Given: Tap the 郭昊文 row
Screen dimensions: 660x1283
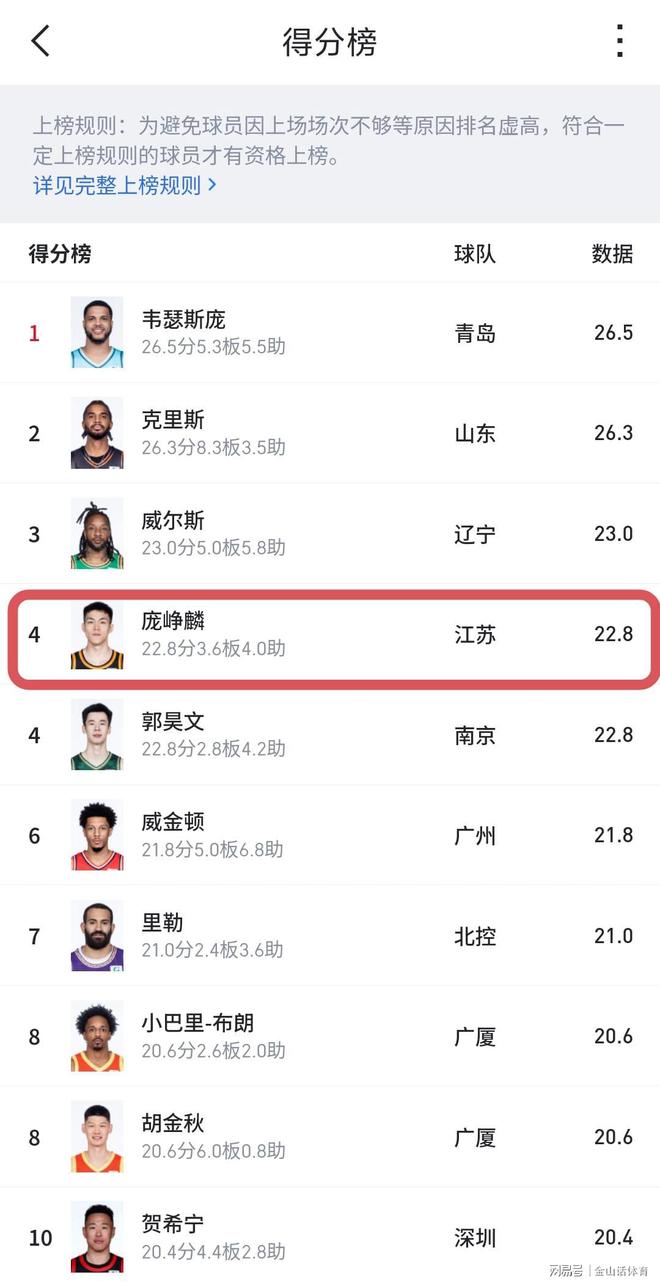Looking at the screenshot, I should point(330,735).
